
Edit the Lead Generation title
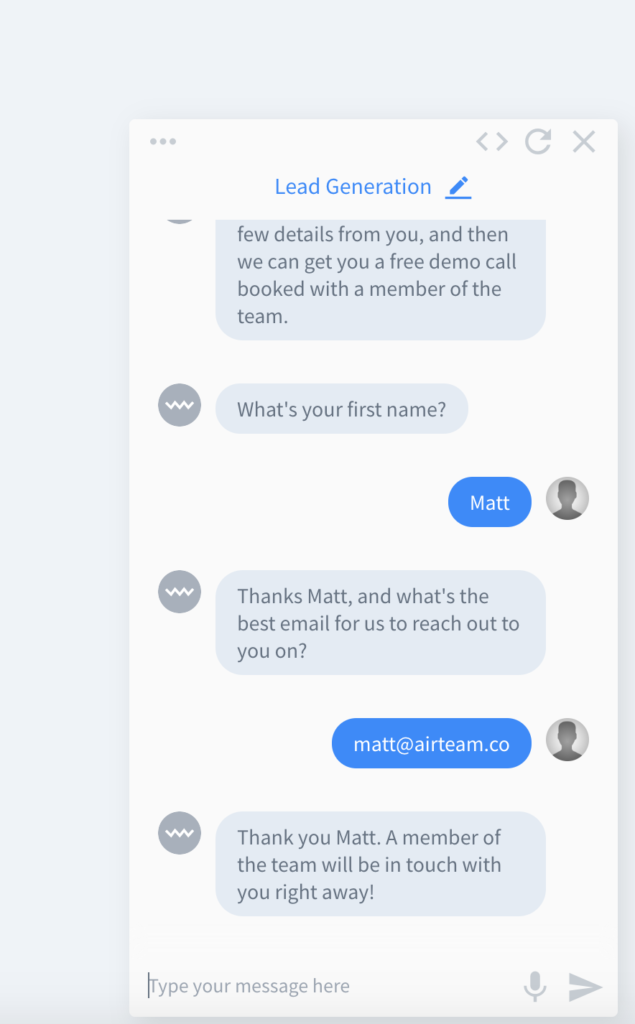point(458,187)
